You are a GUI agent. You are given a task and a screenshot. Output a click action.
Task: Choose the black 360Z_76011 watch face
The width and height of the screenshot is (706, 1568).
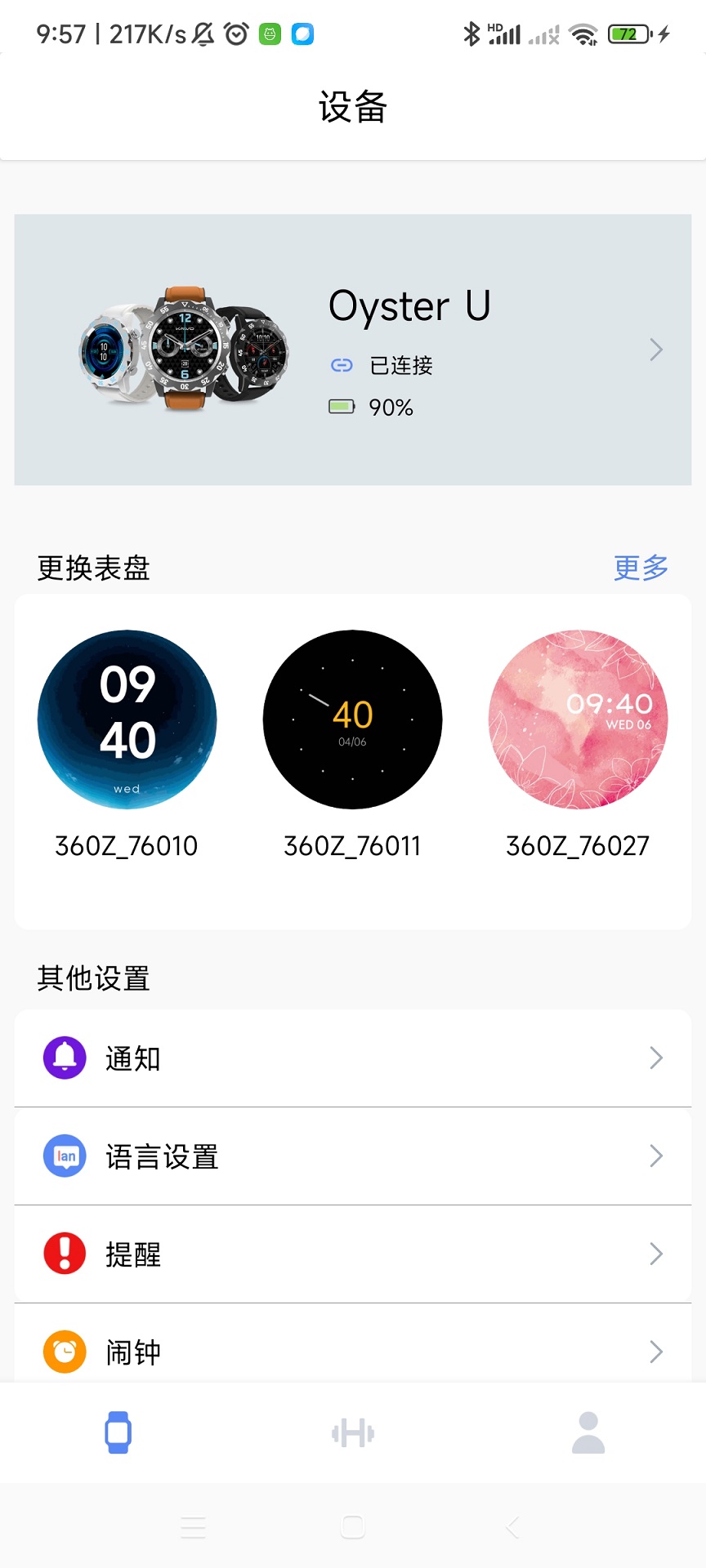pyautogui.click(x=352, y=720)
